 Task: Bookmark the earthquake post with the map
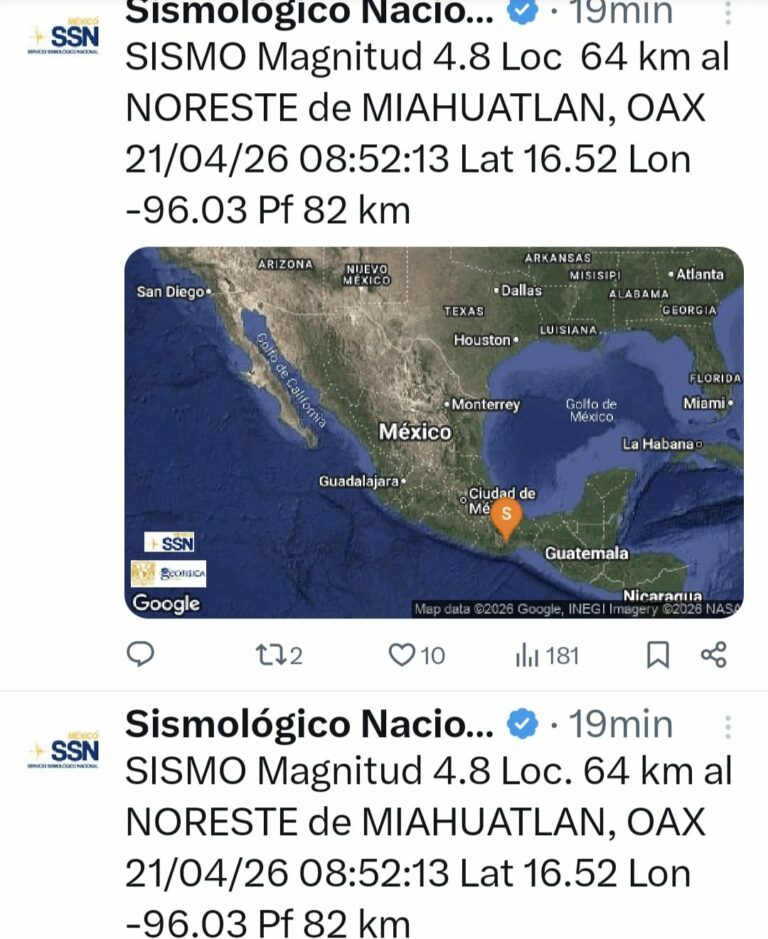[x=657, y=655]
